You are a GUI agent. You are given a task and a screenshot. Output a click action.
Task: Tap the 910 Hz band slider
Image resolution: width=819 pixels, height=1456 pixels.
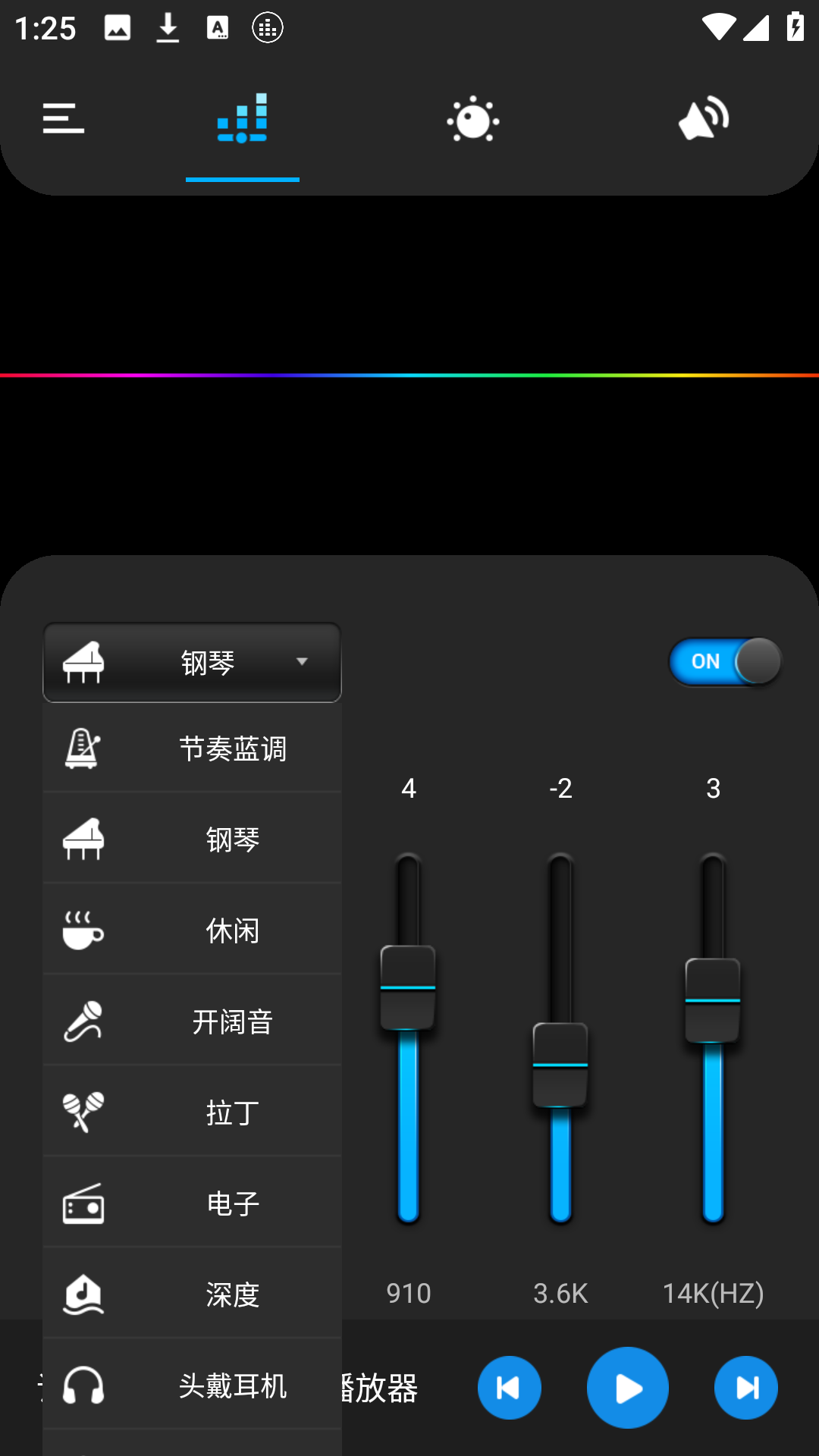click(x=408, y=987)
